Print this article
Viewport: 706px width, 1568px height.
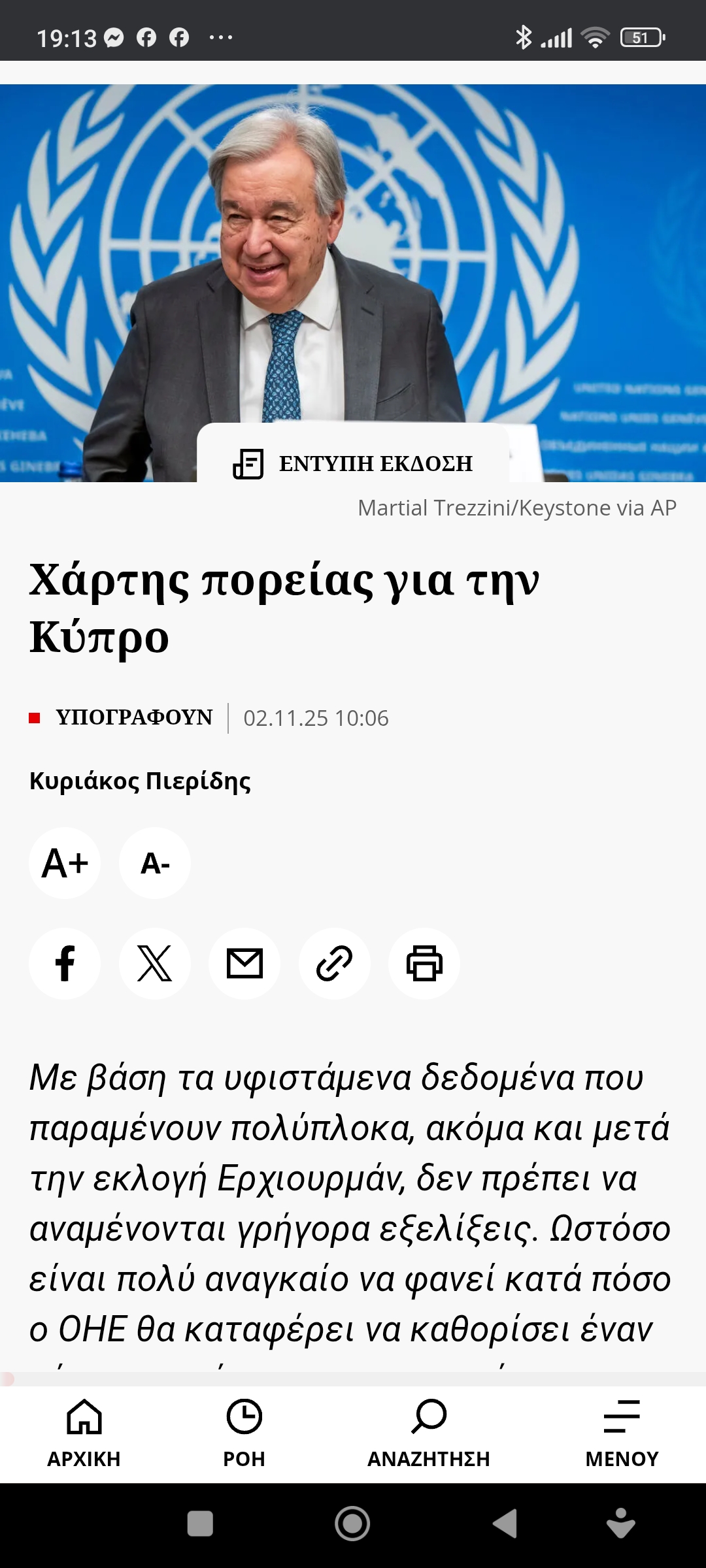(x=424, y=964)
